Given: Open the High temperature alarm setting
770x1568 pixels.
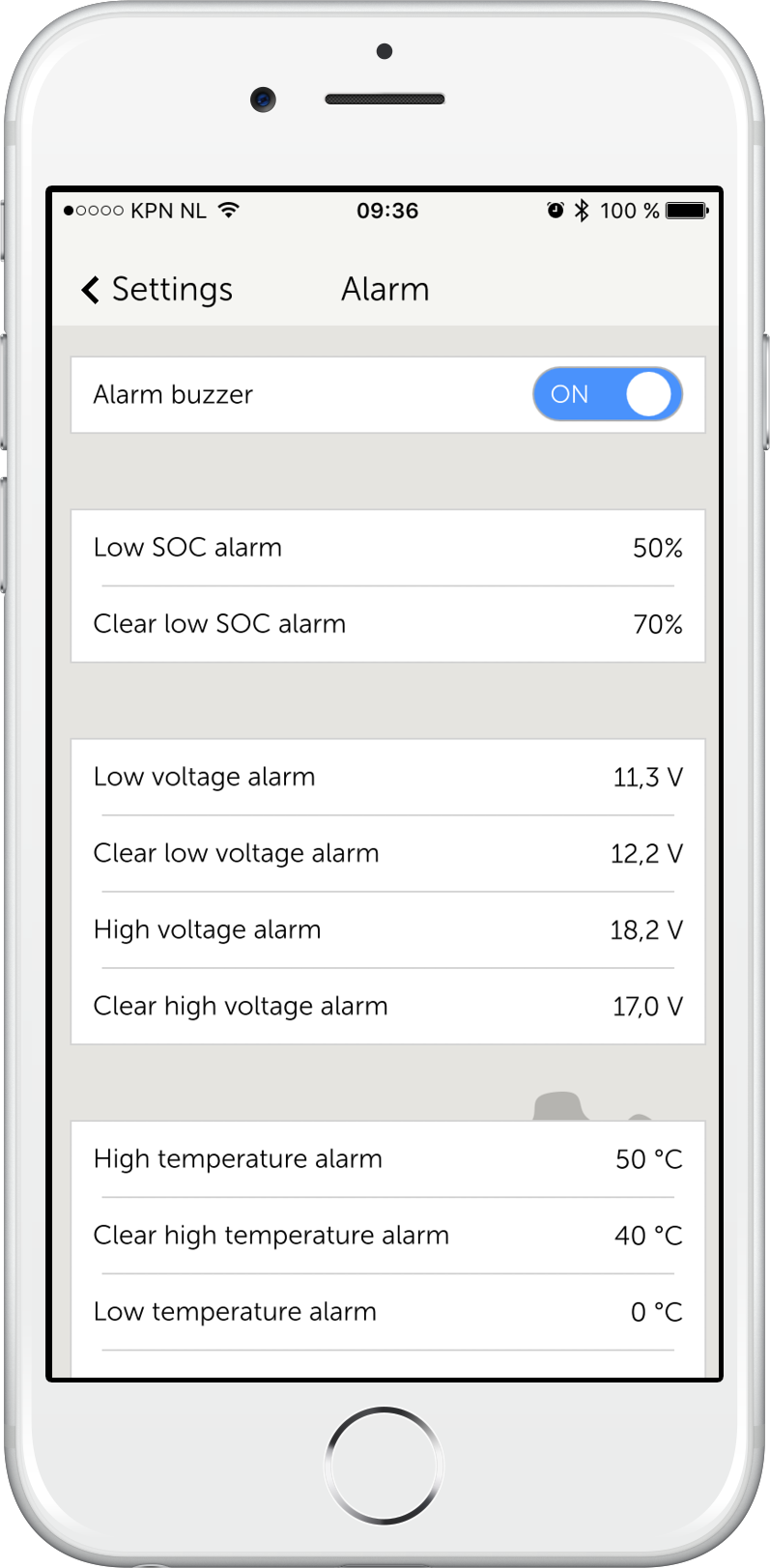Looking at the screenshot, I should tap(387, 1158).
